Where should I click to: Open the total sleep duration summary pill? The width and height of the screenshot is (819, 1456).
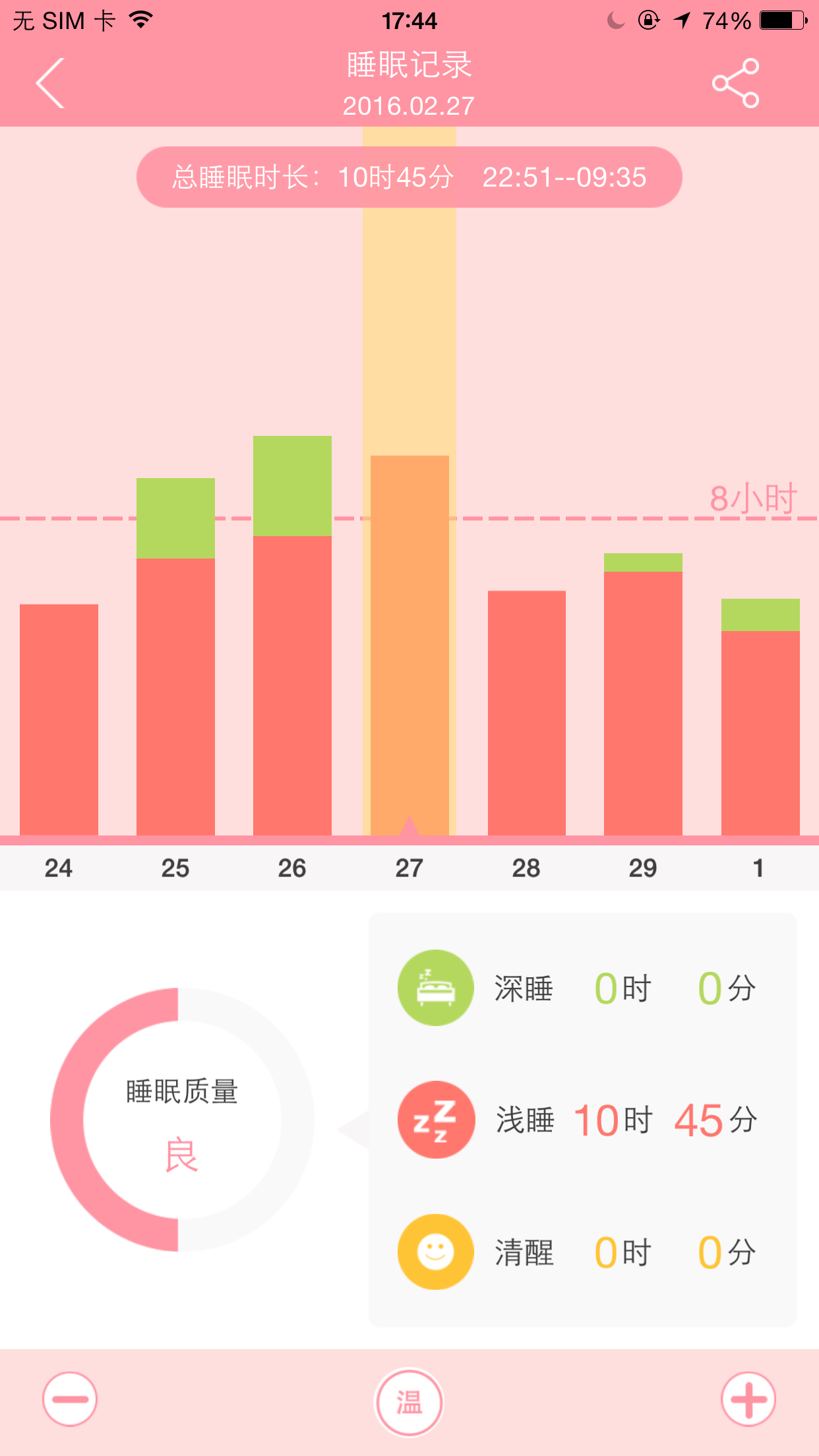point(409,176)
